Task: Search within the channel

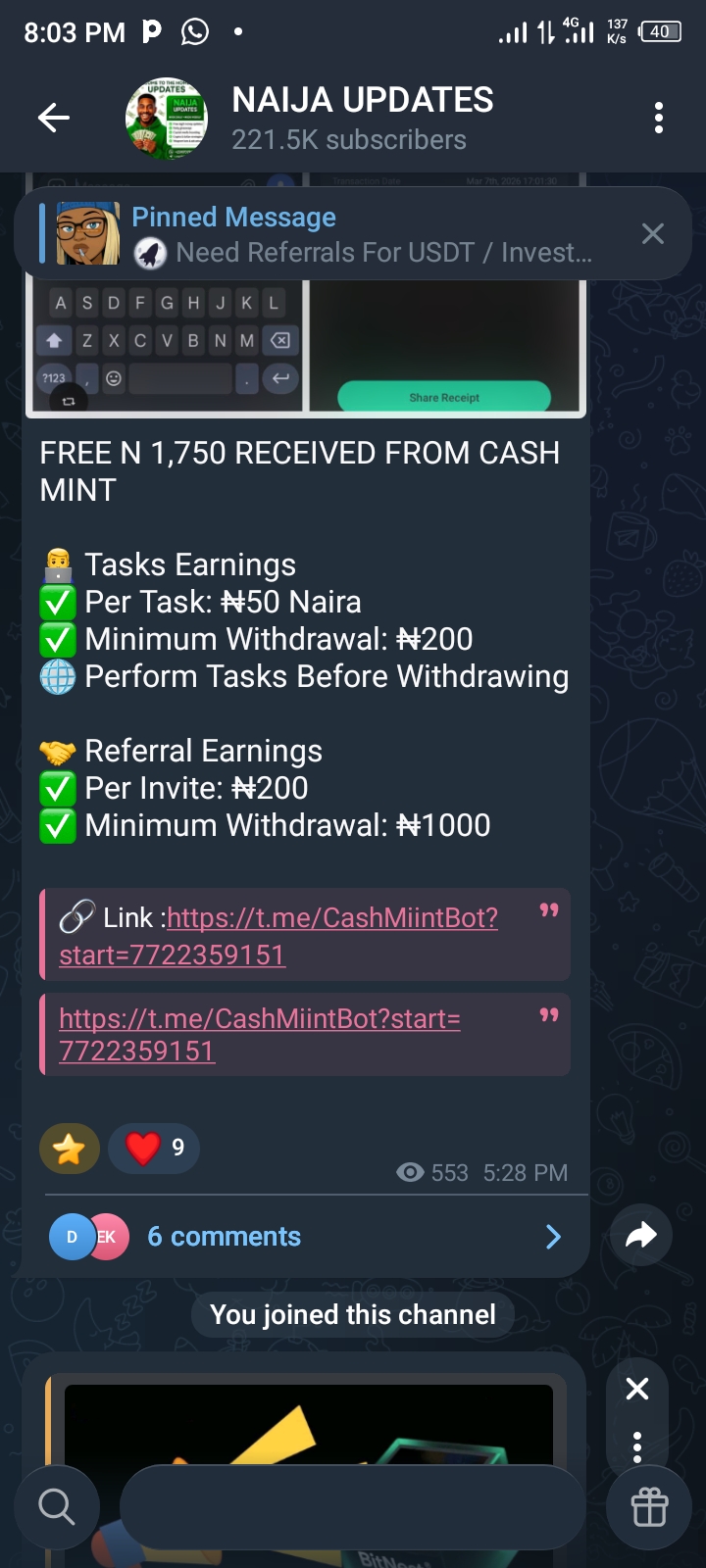Action: point(57,1506)
